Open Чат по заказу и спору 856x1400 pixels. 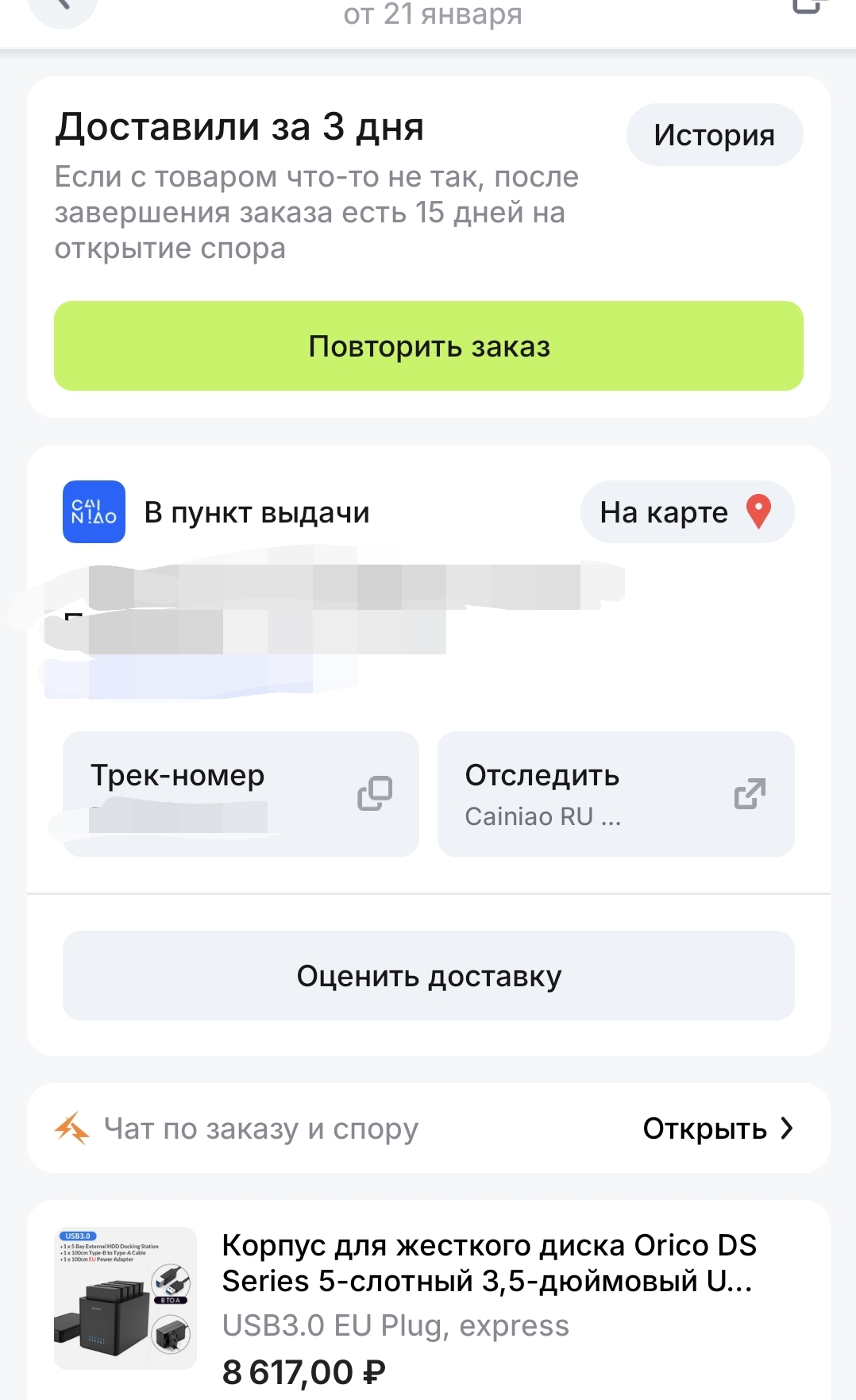coord(429,1128)
